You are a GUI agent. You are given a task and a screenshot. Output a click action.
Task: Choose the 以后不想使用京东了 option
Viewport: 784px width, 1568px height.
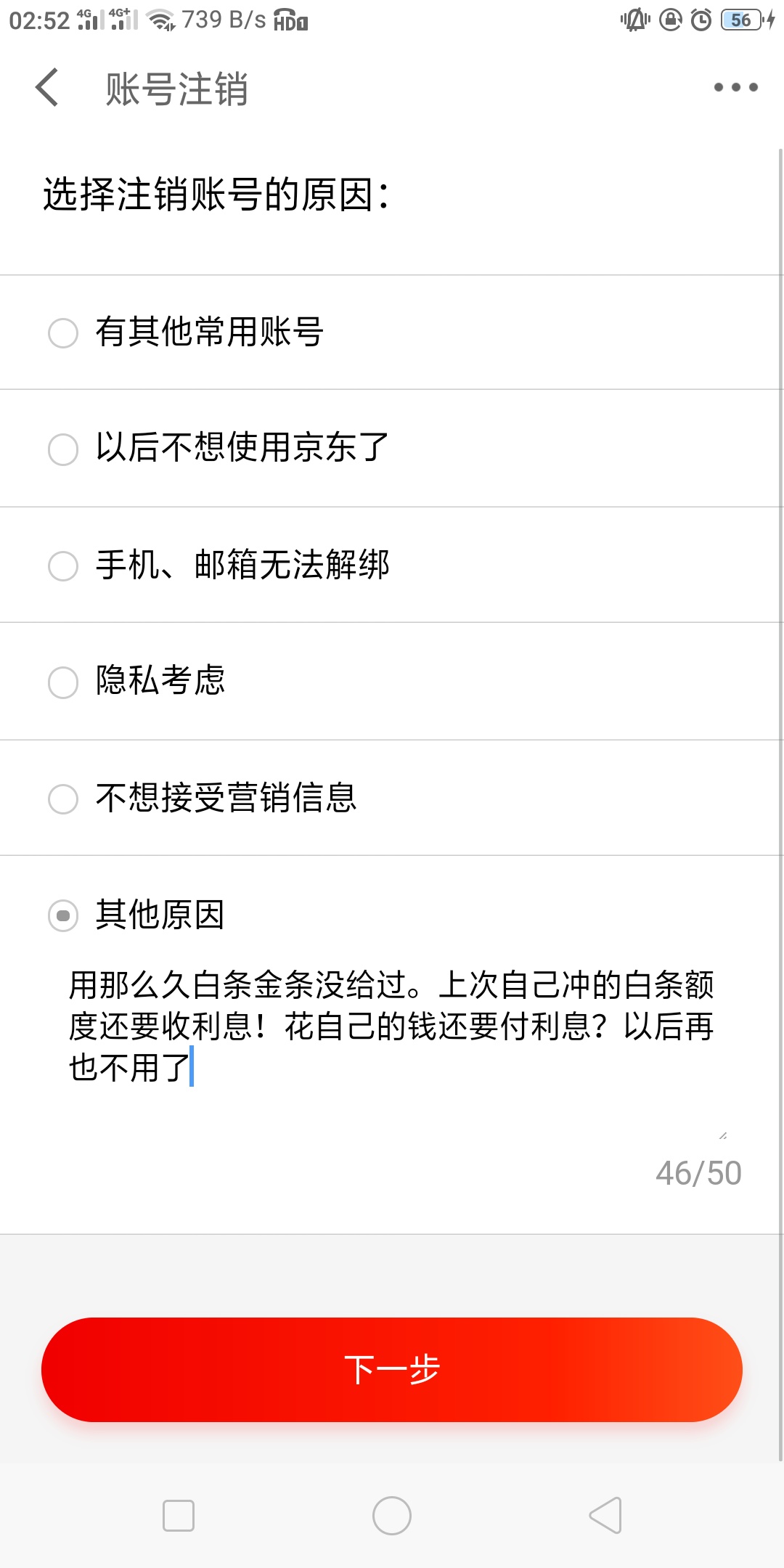(392, 448)
